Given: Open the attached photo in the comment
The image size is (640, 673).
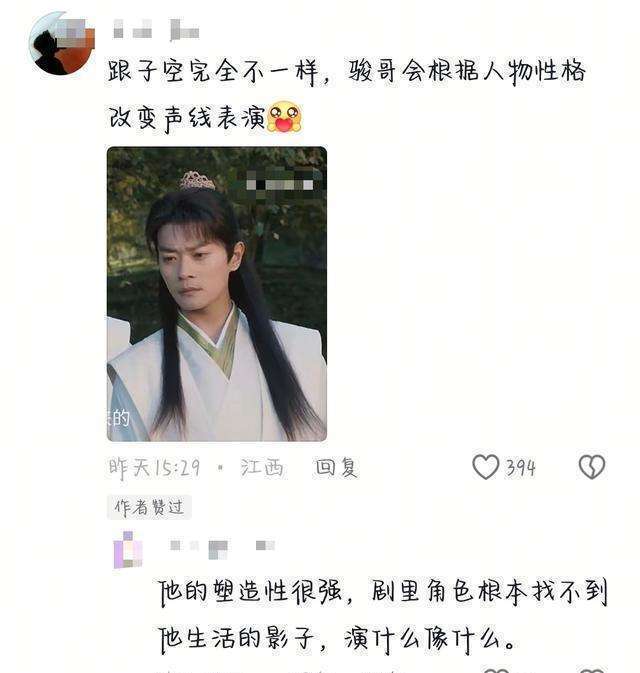Looking at the screenshot, I should pos(217,294).
